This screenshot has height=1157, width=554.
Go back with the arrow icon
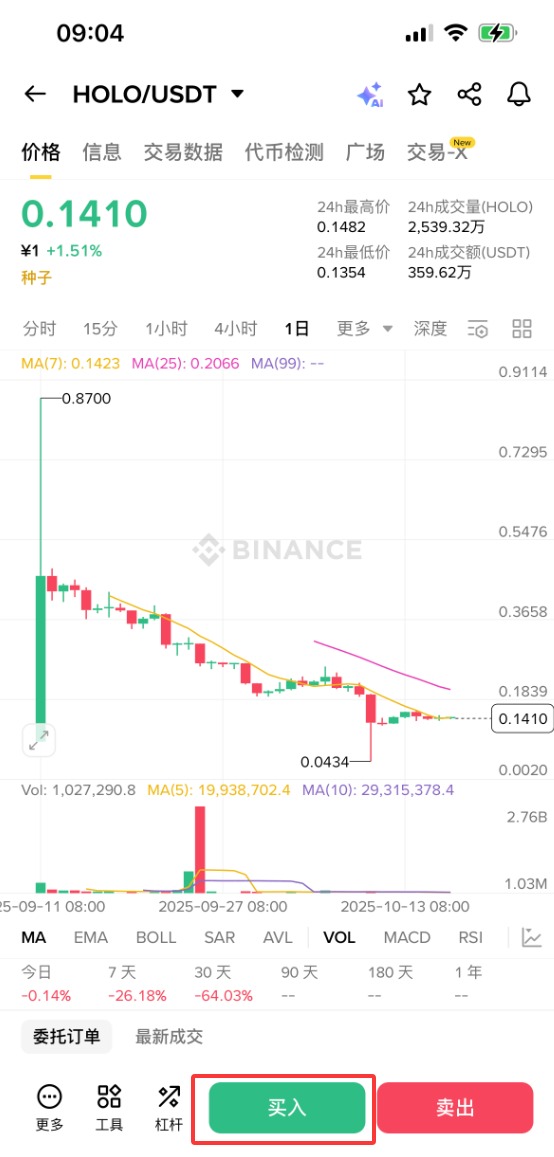(x=35, y=94)
